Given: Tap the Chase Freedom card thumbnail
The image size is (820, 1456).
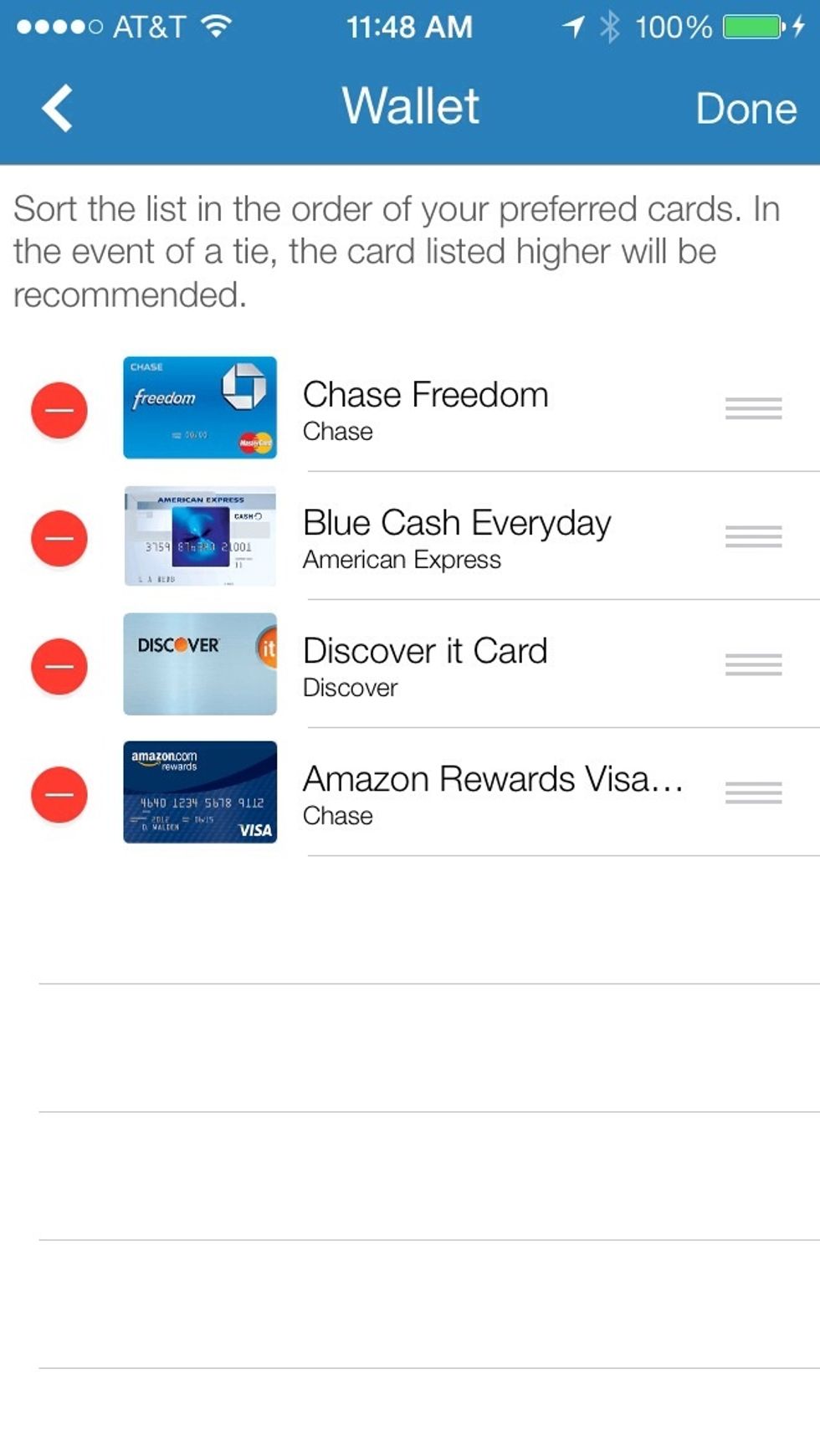Looking at the screenshot, I should pyautogui.click(x=200, y=408).
